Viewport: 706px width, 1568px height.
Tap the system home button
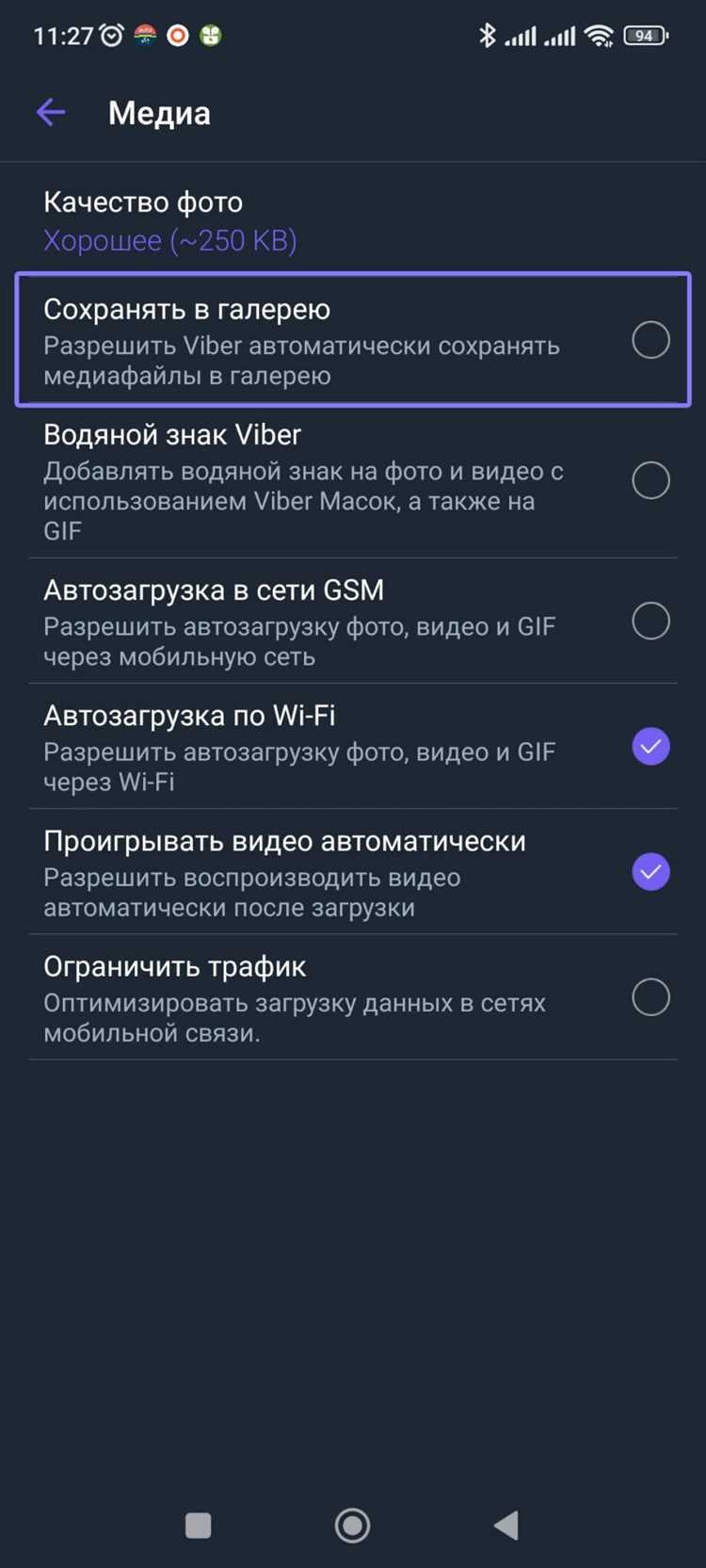pyautogui.click(x=353, y=1525)
